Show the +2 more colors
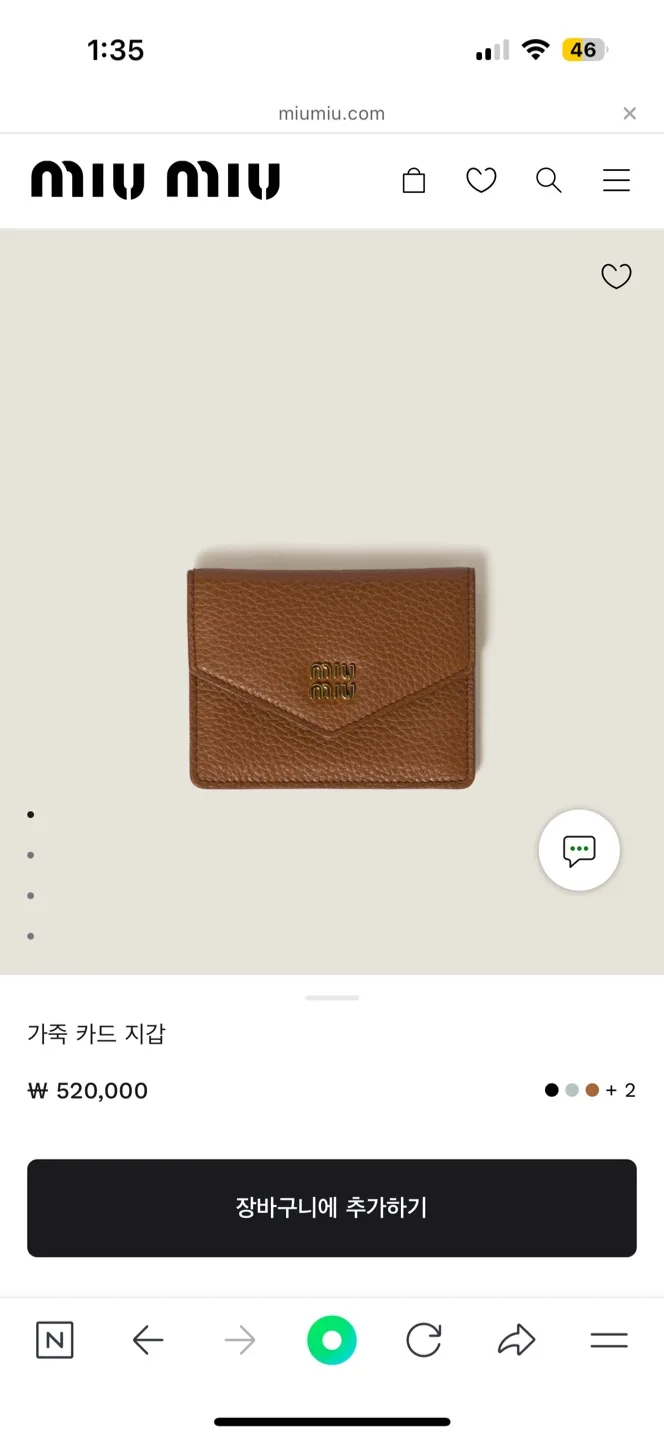The height and width of the screenshot is (1440, 664). coord(621,1090)
